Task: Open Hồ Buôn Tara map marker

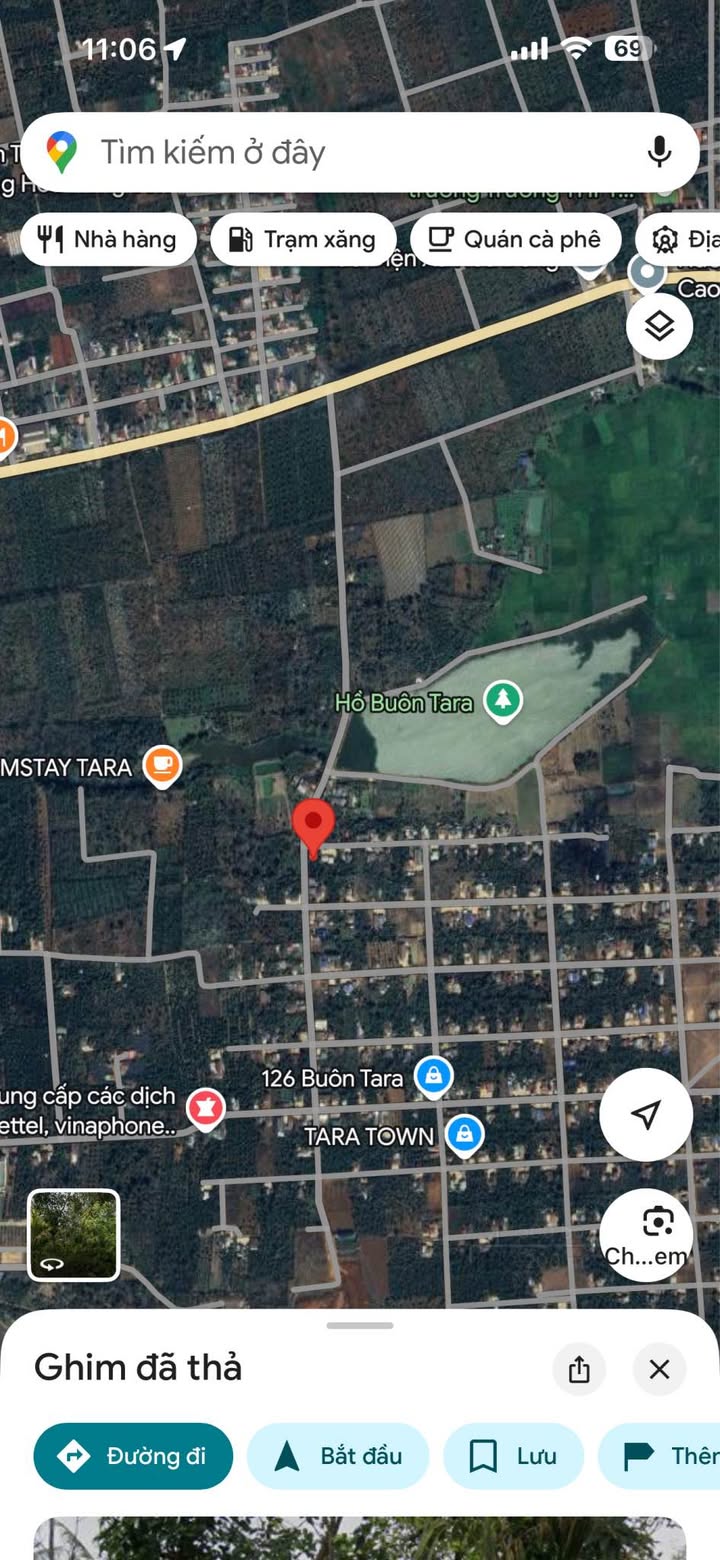Action: pyautogui.click(x=503, y=701)
